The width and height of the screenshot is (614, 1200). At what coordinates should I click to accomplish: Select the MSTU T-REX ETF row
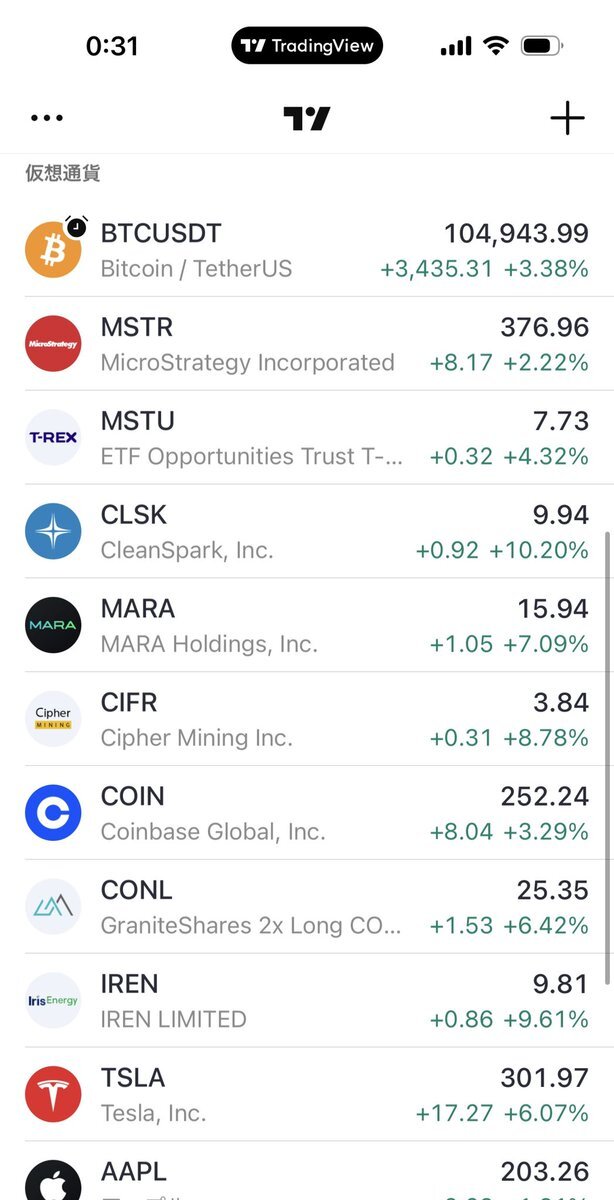coord(307,438)
